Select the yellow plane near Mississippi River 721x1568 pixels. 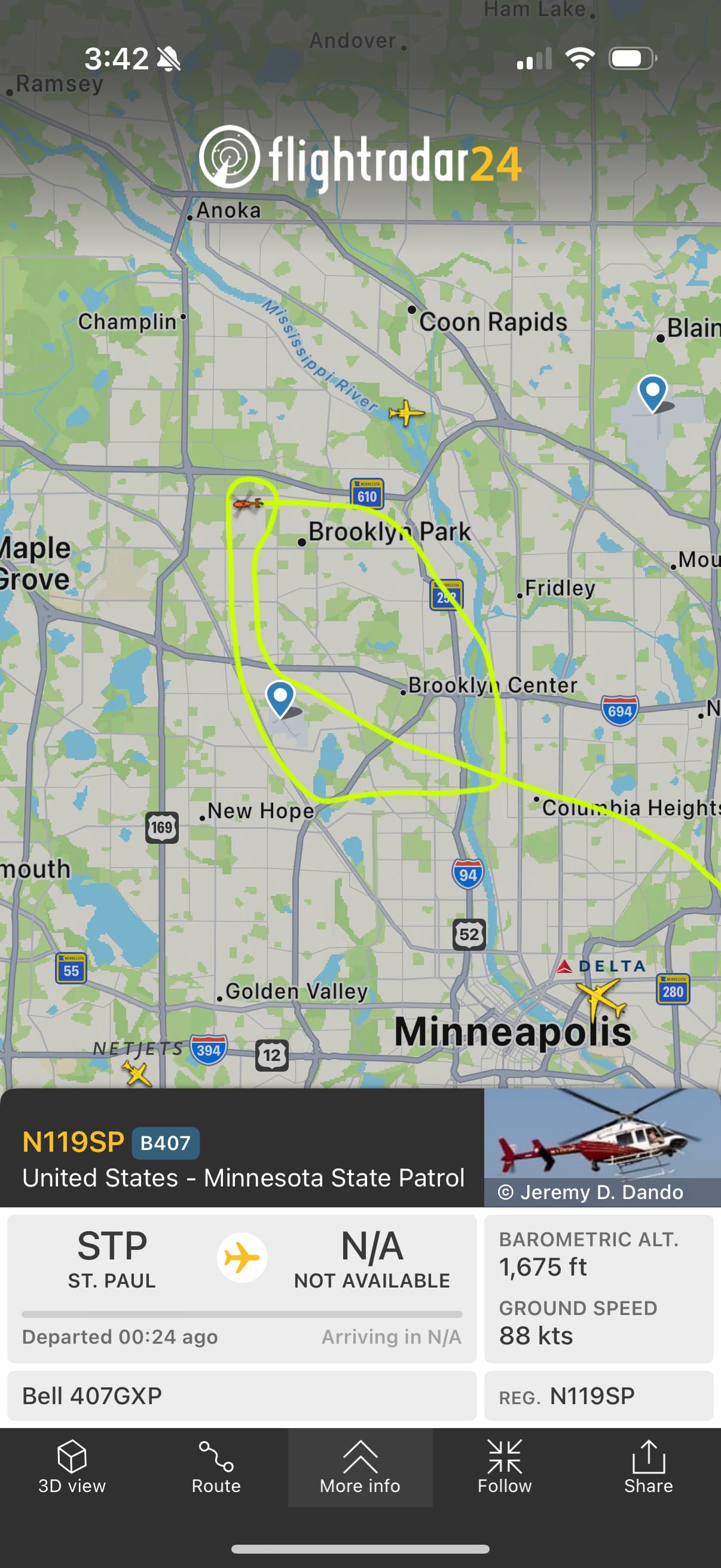pyautogui.click(x=406, y=413)
